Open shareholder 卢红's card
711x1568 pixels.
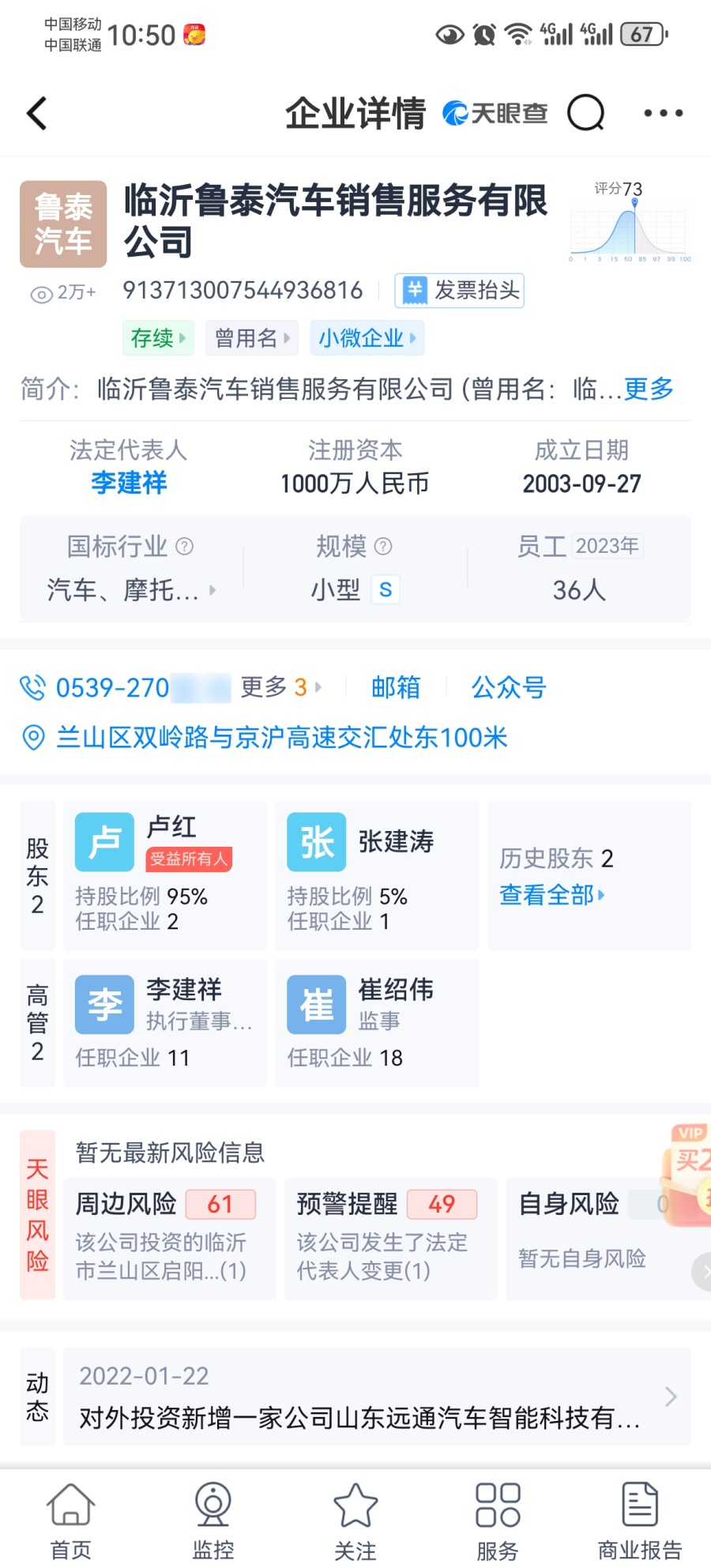click(x=164, y=875)
